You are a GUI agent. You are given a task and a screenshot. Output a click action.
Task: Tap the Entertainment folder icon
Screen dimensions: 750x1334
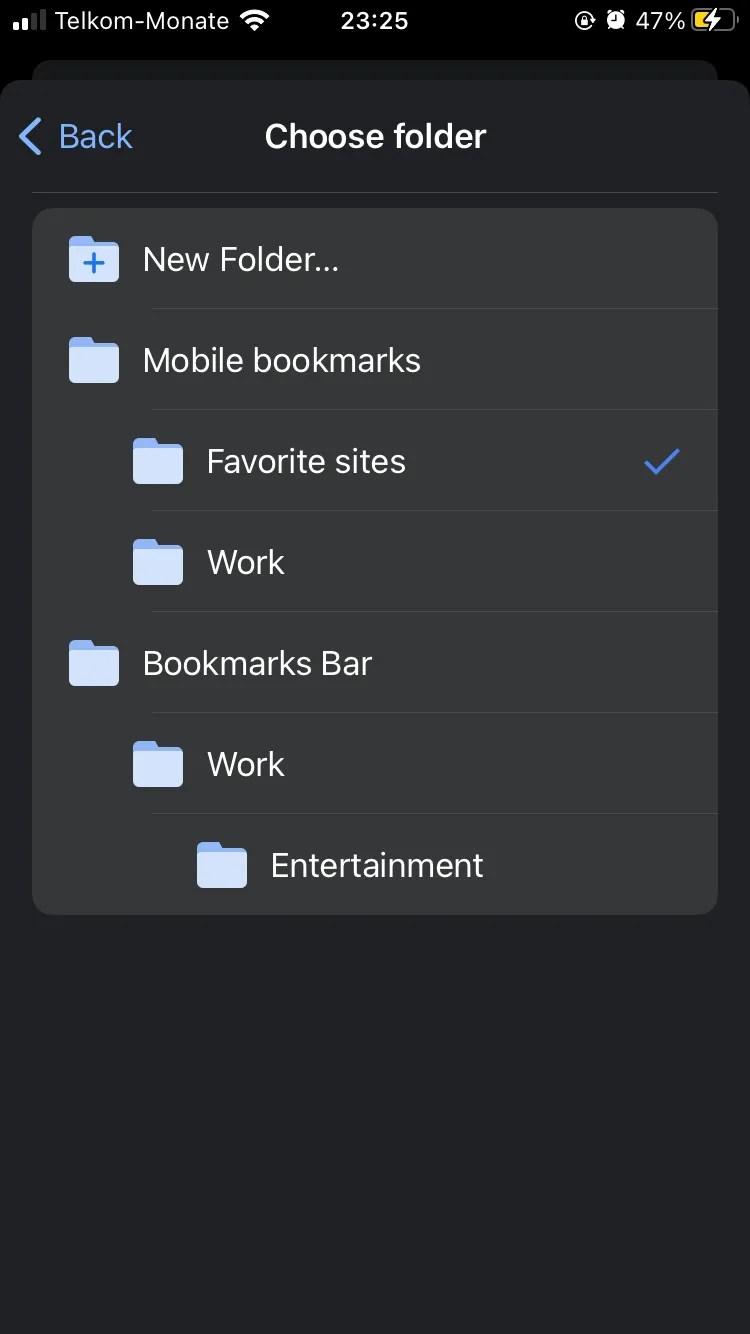click(221, 865)
